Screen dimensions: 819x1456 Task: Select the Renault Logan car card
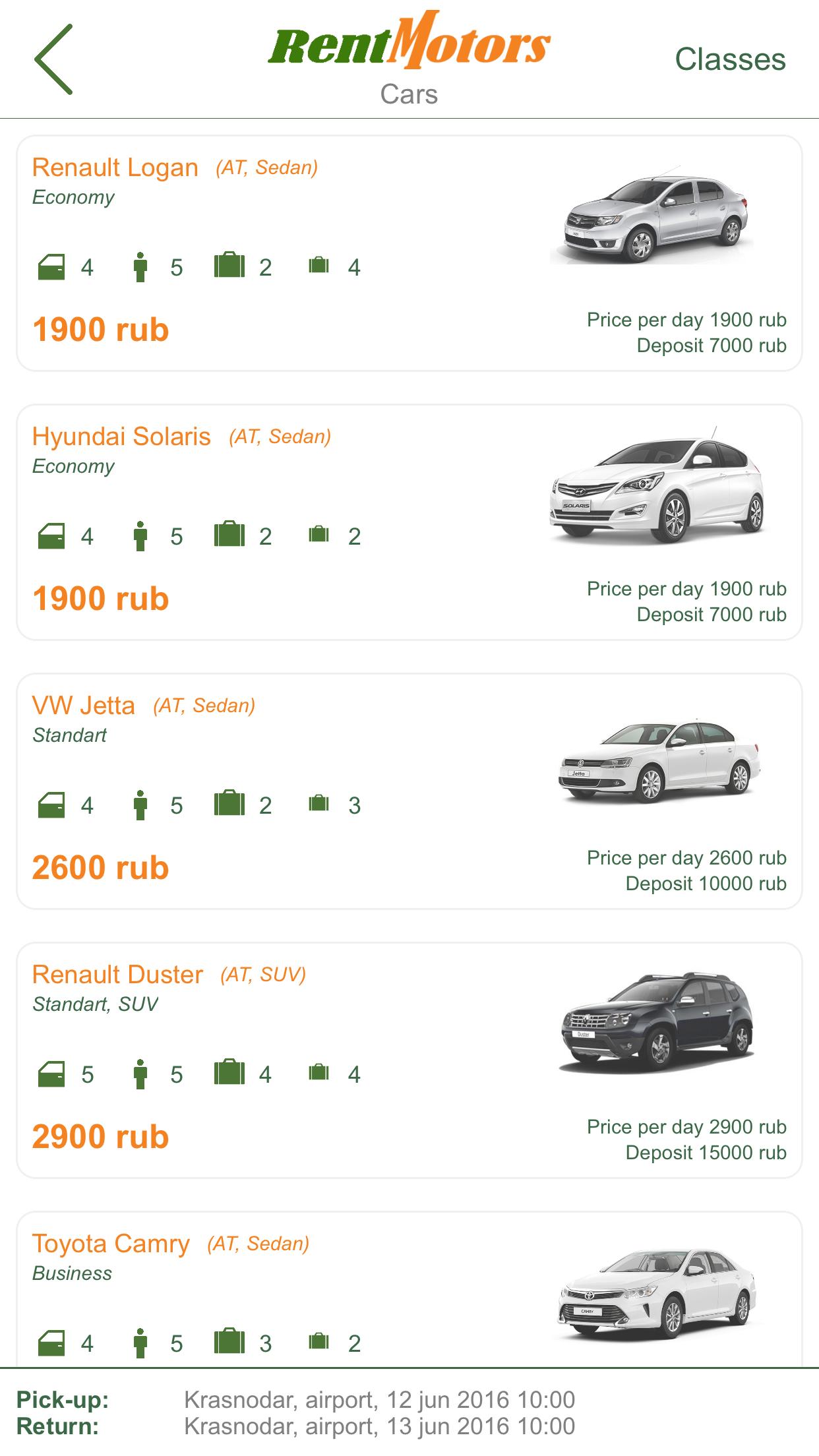click(x=409, y=253)
